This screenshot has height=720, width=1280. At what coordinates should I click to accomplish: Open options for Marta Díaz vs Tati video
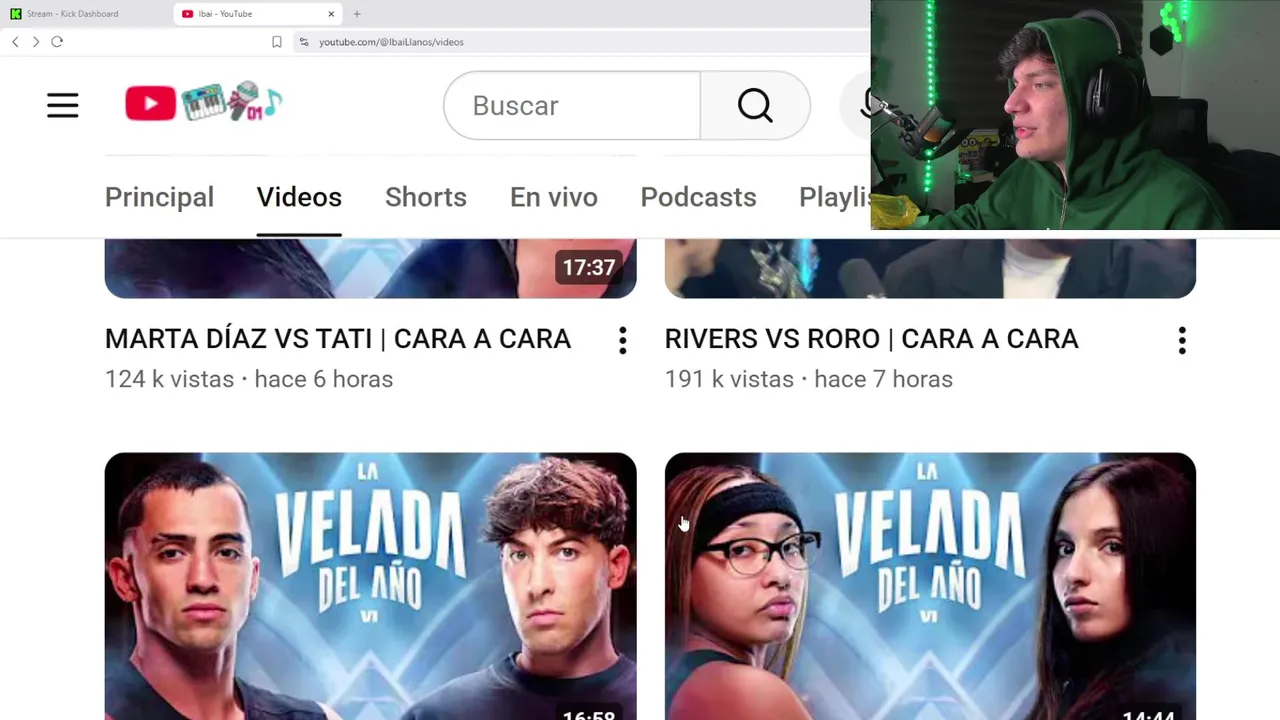coord(622,341)
